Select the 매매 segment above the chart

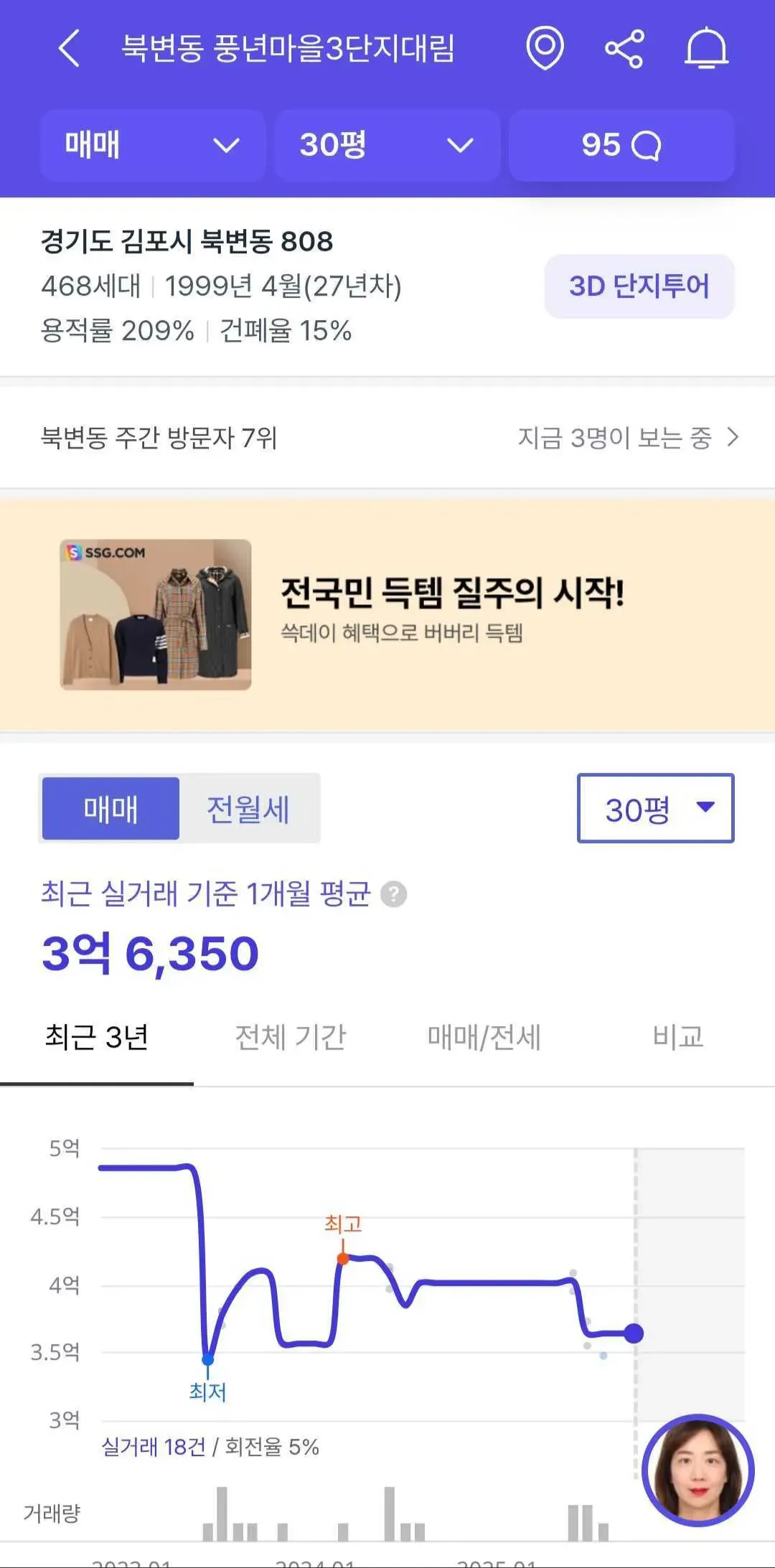111,809
